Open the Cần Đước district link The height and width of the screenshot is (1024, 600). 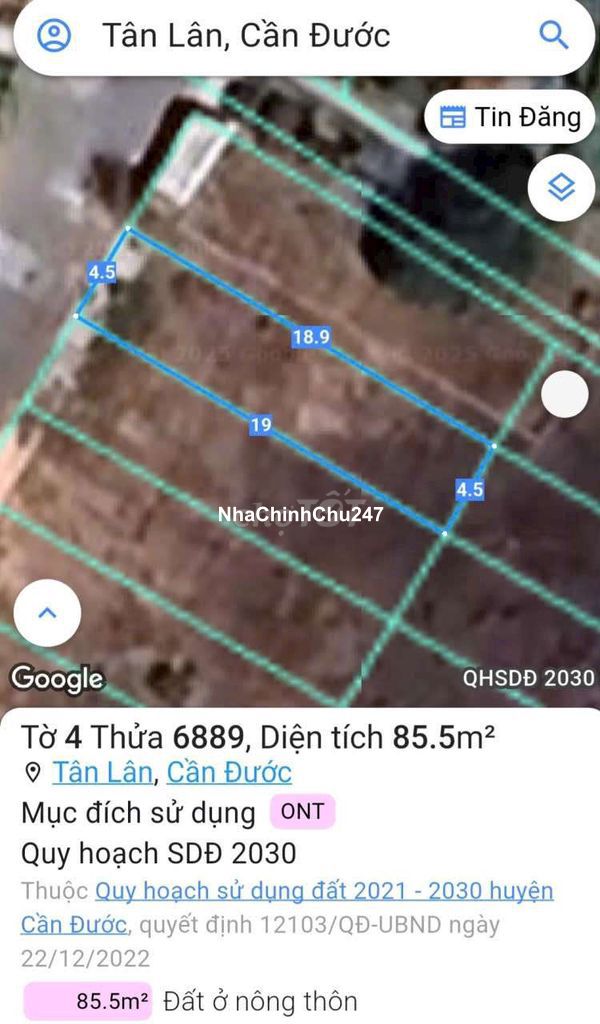pos(229,772)
